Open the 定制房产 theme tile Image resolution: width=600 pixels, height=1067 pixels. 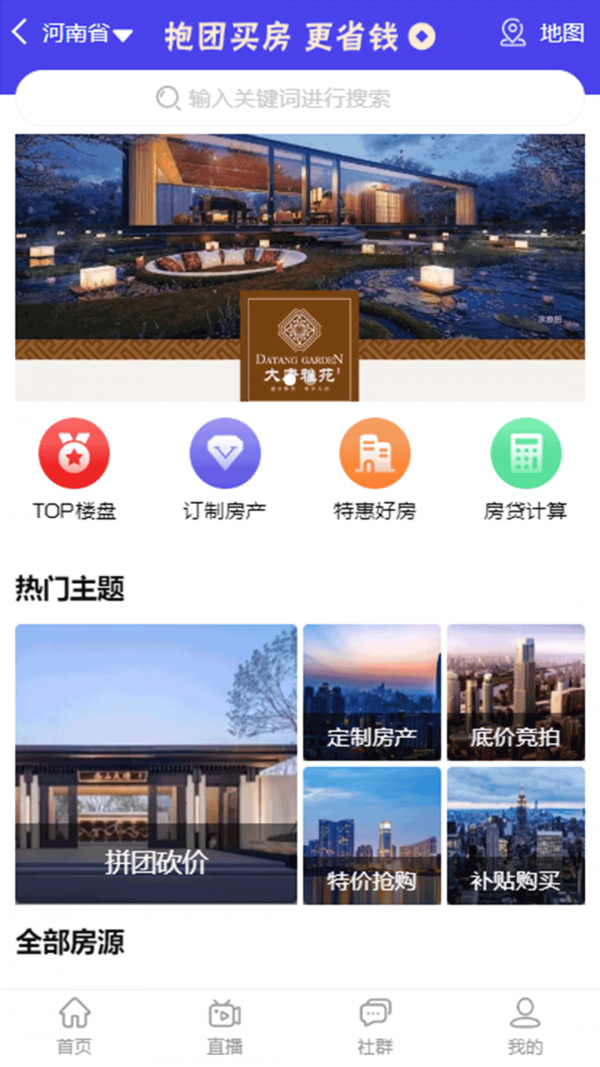click(372, 692)
